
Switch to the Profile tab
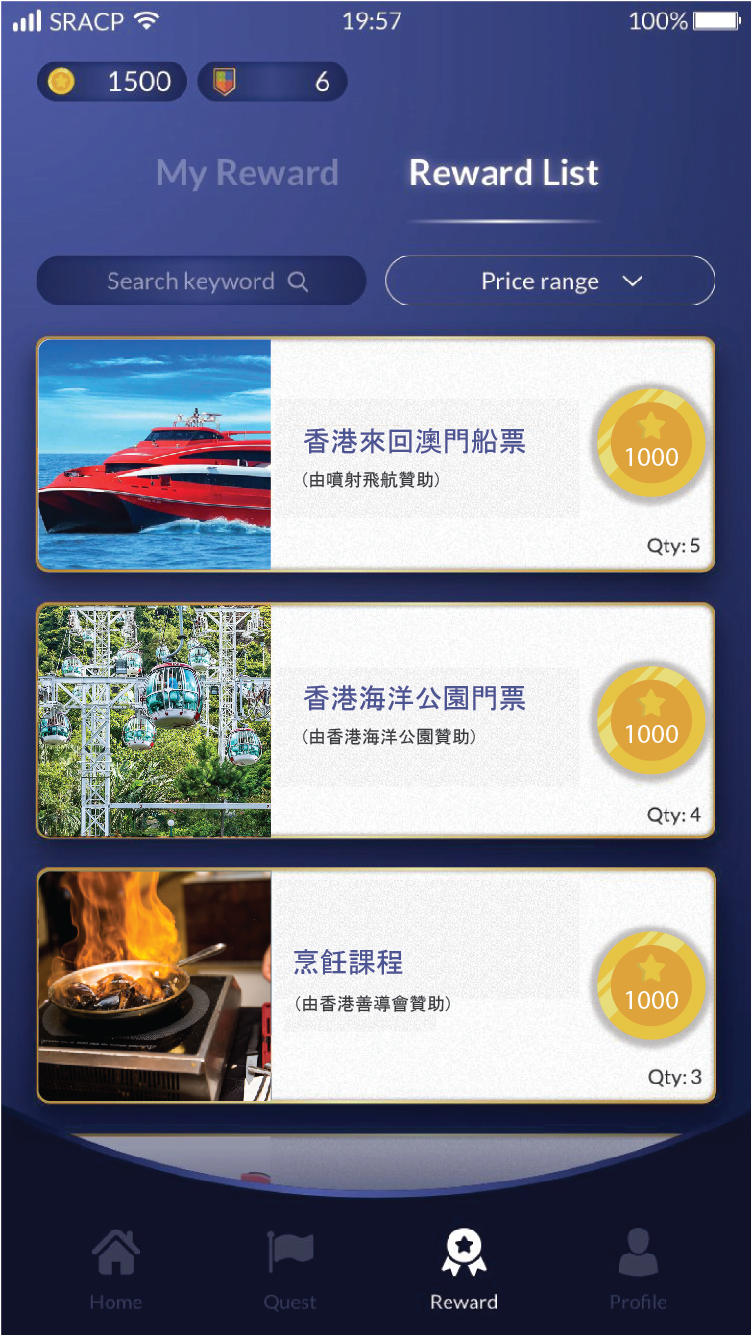[637, 1268]
